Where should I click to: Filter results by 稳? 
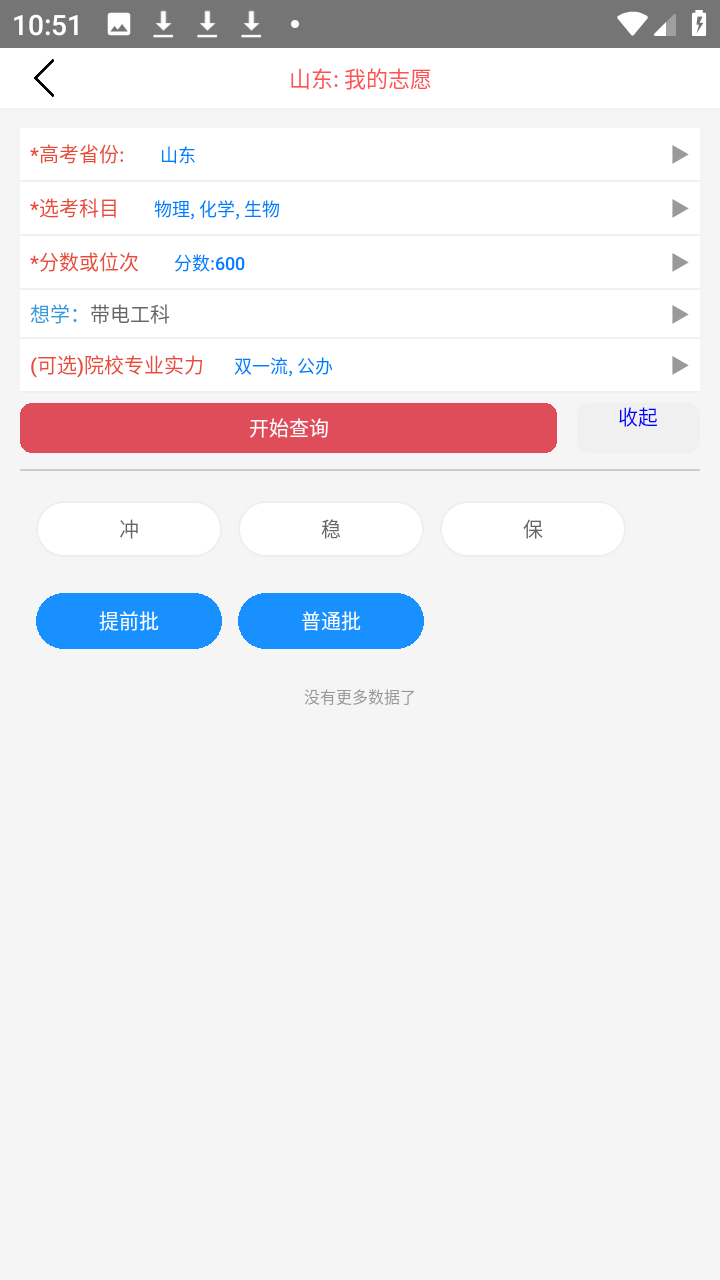click(x=331, y=529)
